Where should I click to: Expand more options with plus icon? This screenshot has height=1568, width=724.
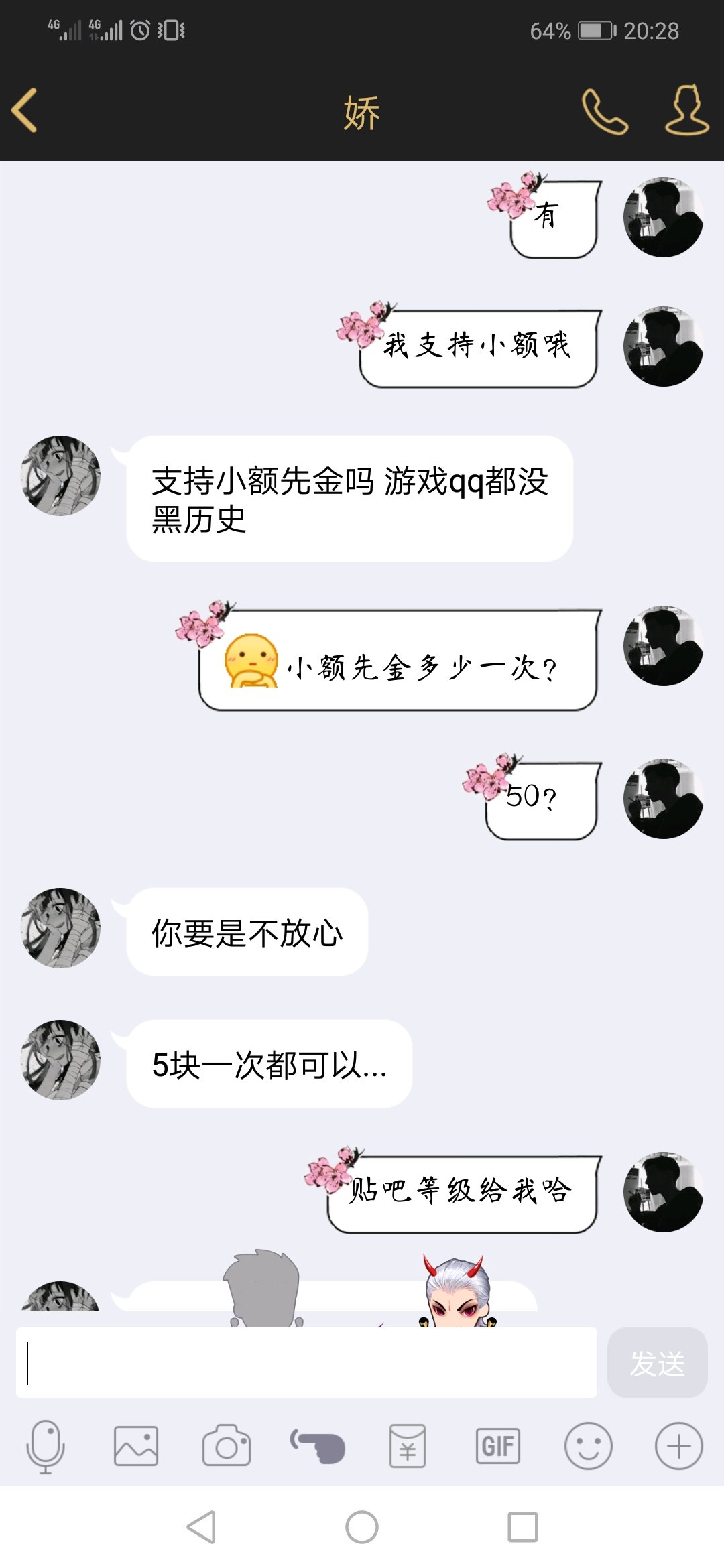point(678,1446)
